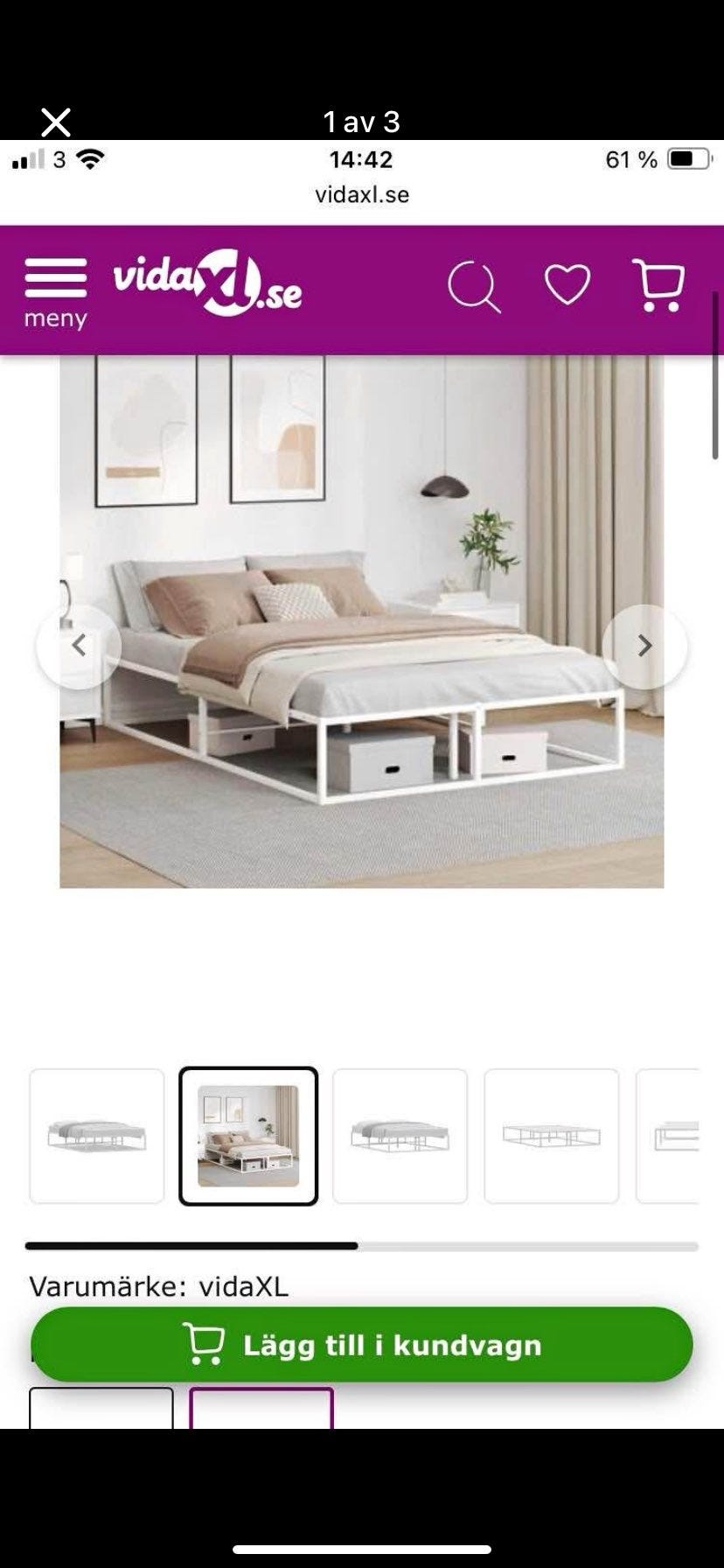724x1568 pixels.
Task: Open the vidaxl.se address bar label
Action: [x=362, y=194]
